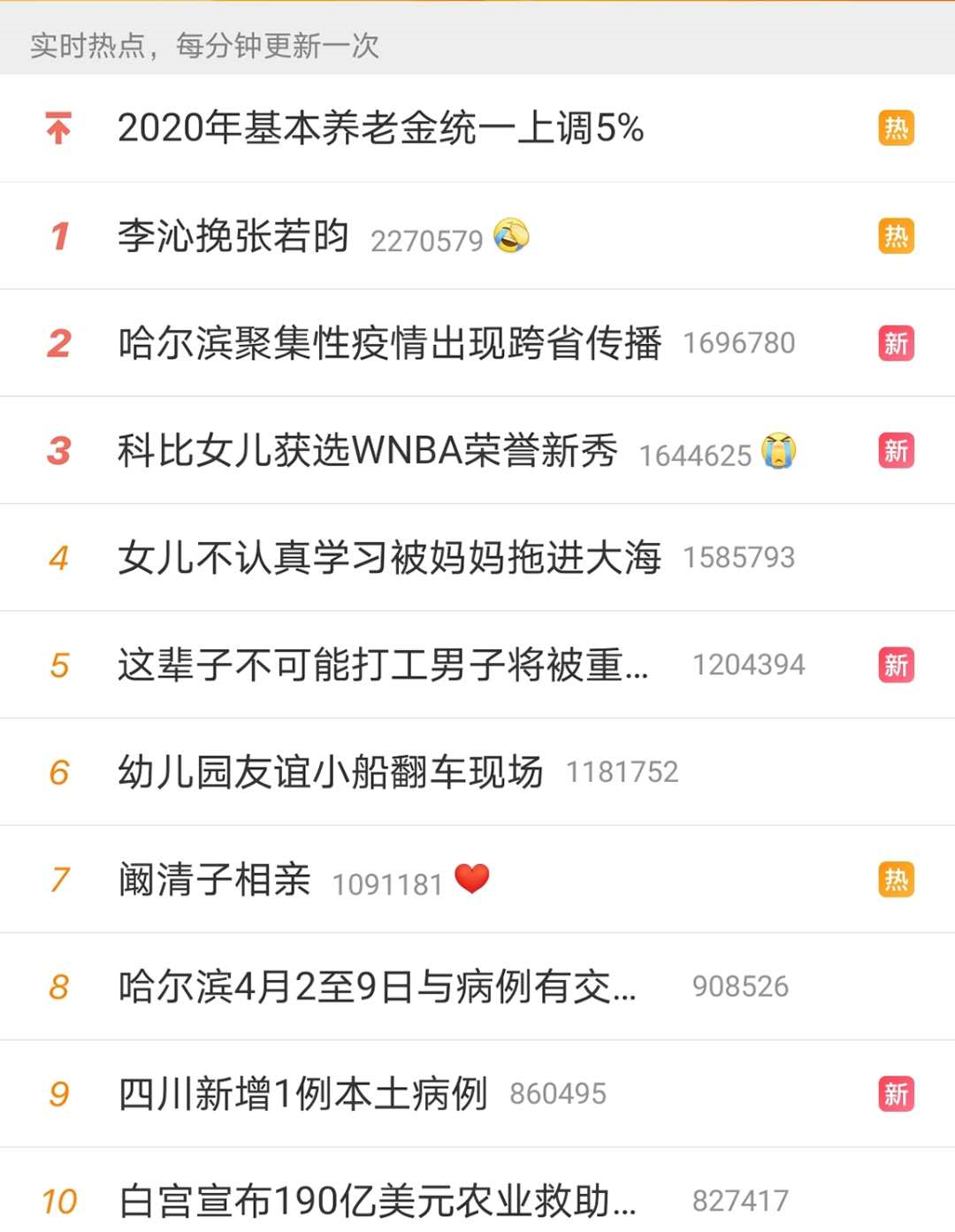
Task: Open 女儿不认真学习被妈妈拖进大海 topic
Action: (x=477, y=557)
